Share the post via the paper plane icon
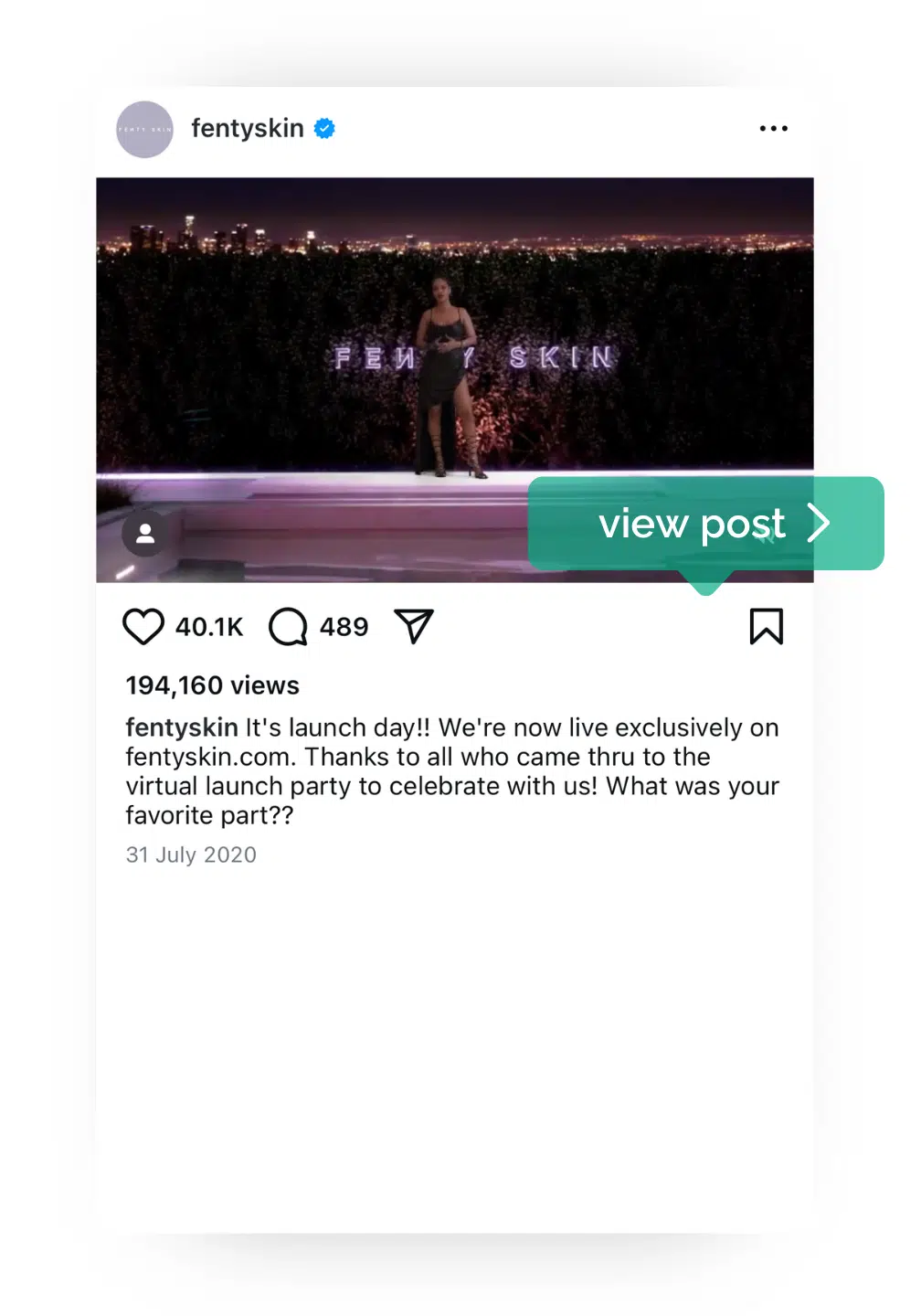The image size is (921, 1316). click(414, 627)
